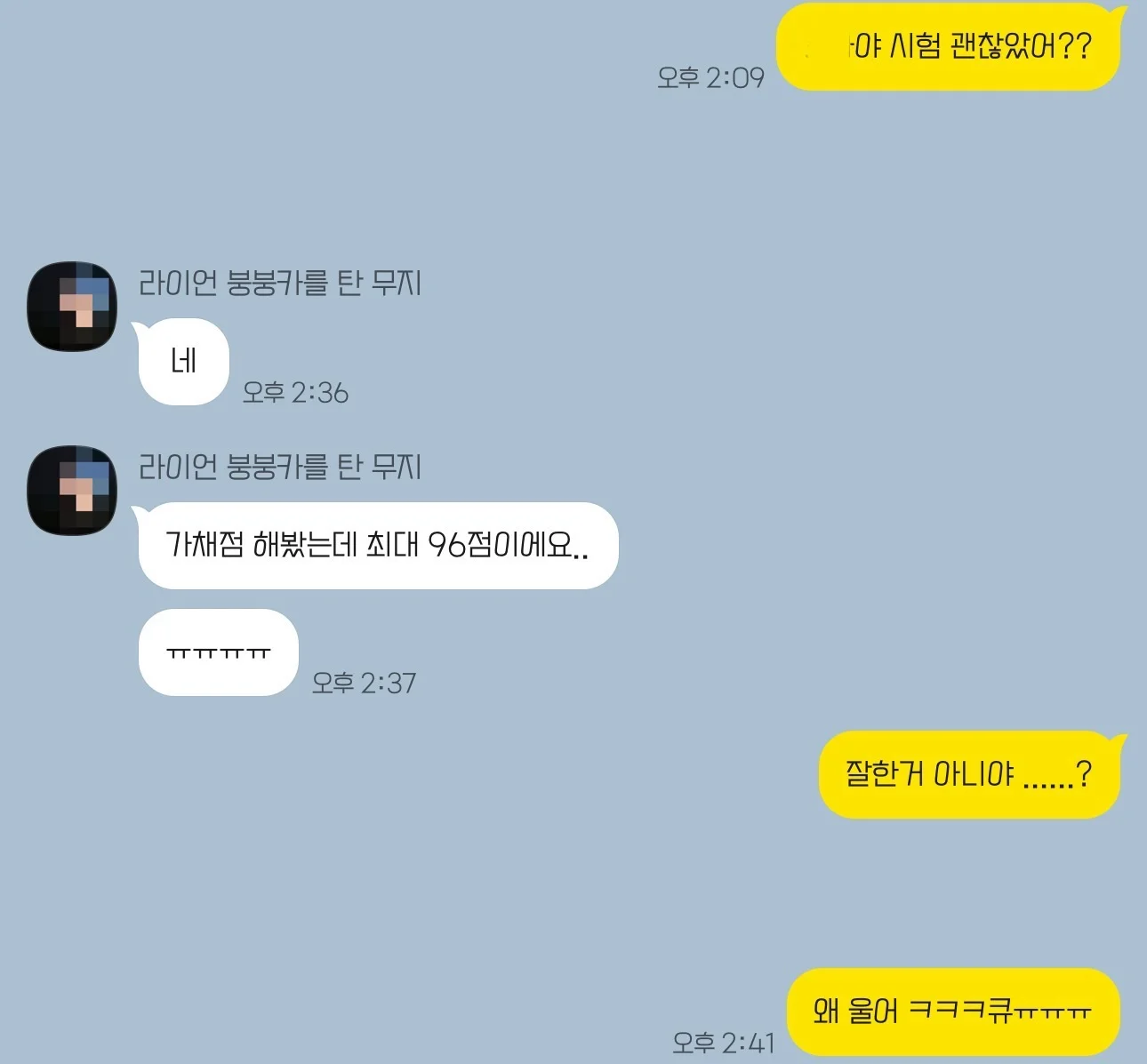
Task: Open sender's profile picture beside the 네 message
Action: click(72, 307)
